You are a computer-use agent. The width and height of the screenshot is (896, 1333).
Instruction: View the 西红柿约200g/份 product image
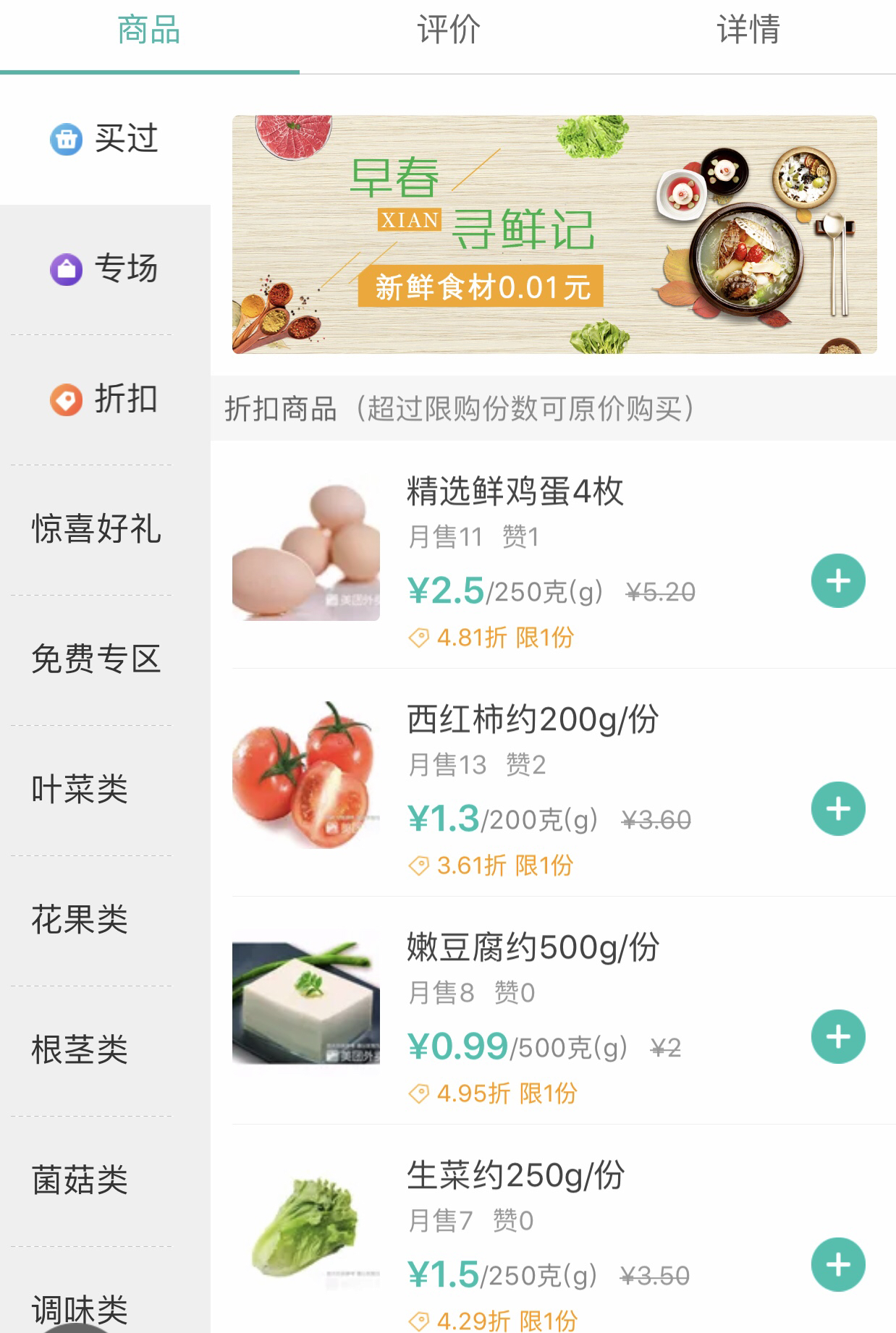pyautogui.click(x=306, y=776)
